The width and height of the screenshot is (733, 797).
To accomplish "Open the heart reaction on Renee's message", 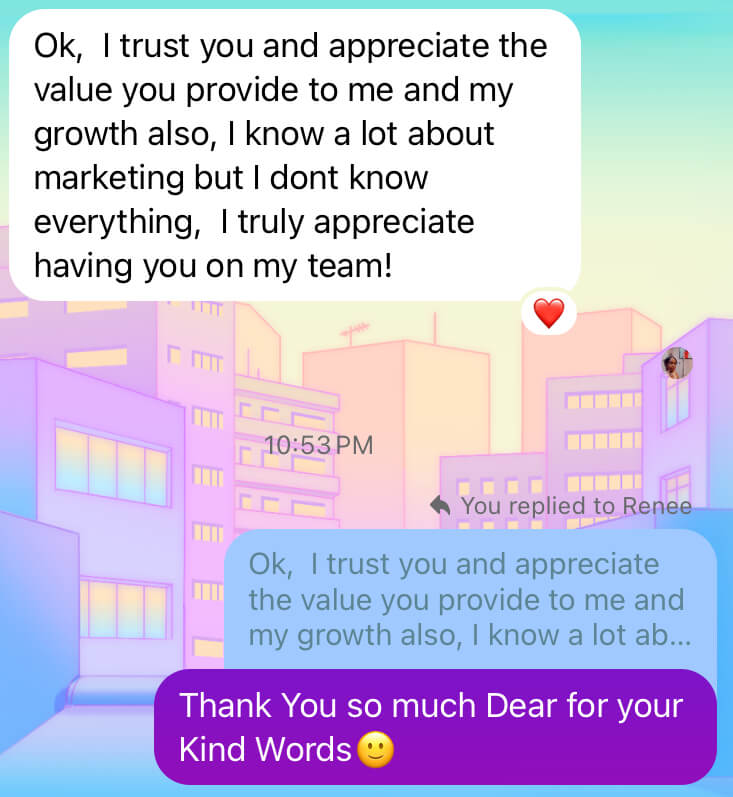I will coord(548,313).
